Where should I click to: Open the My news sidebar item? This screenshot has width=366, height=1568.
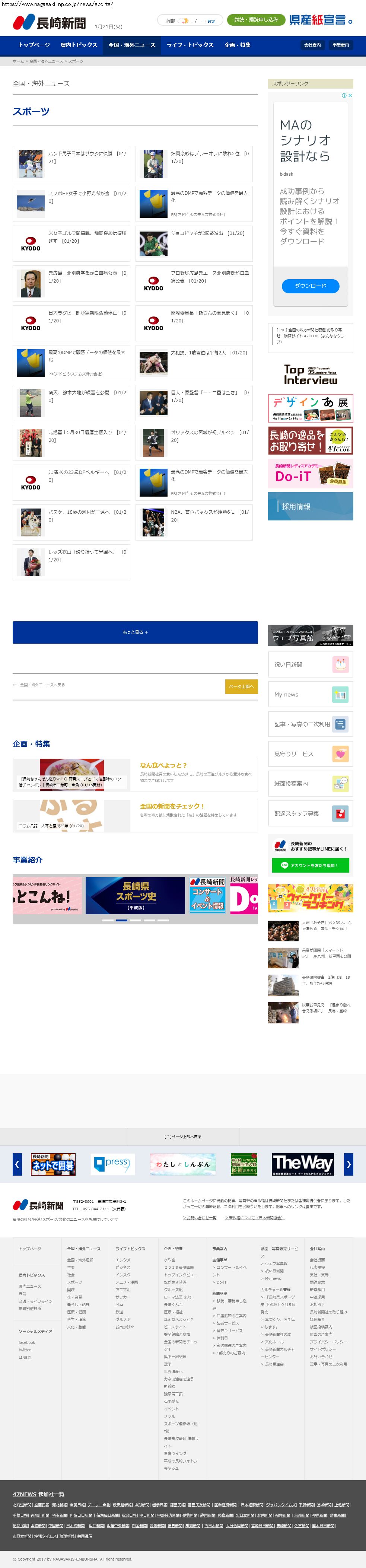click(310, 694)
